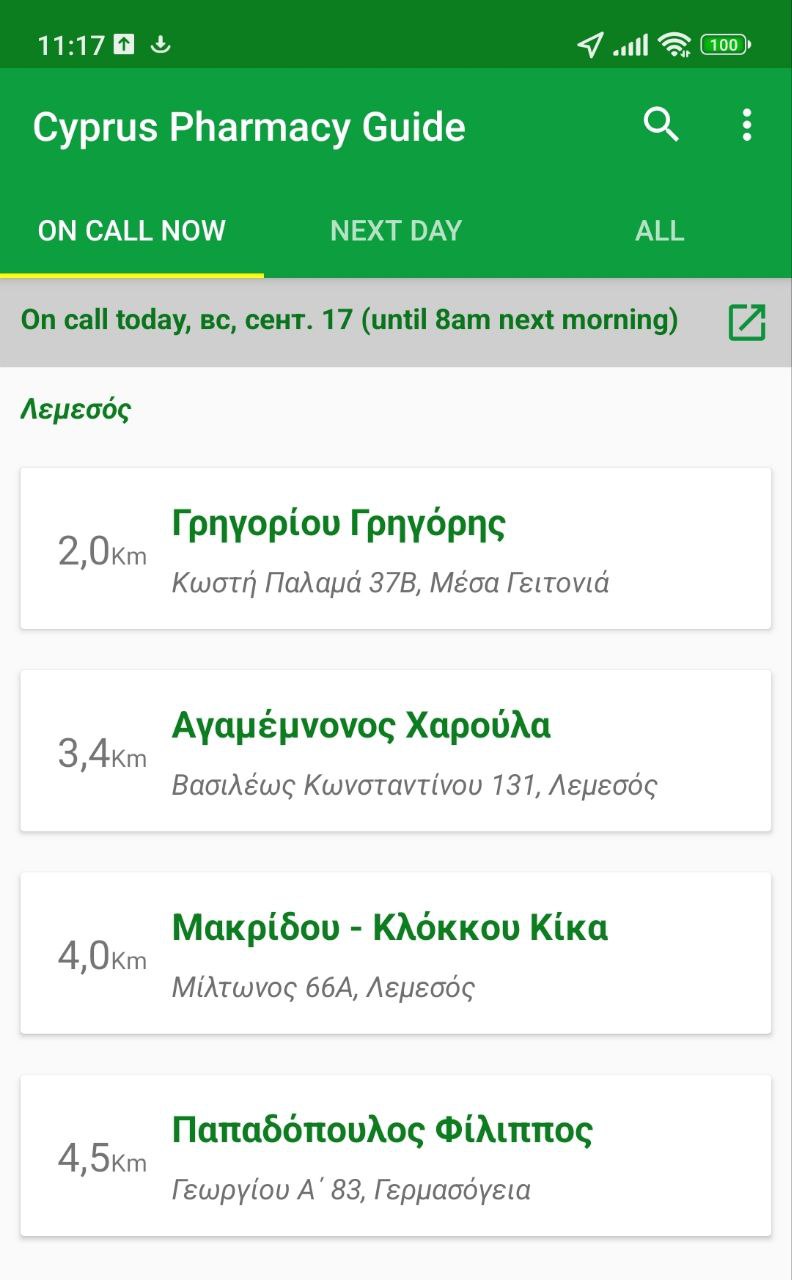Open the external link icon beside on-call date
The width and height of the screenshot is (792, 1280).
coord(746,322)
